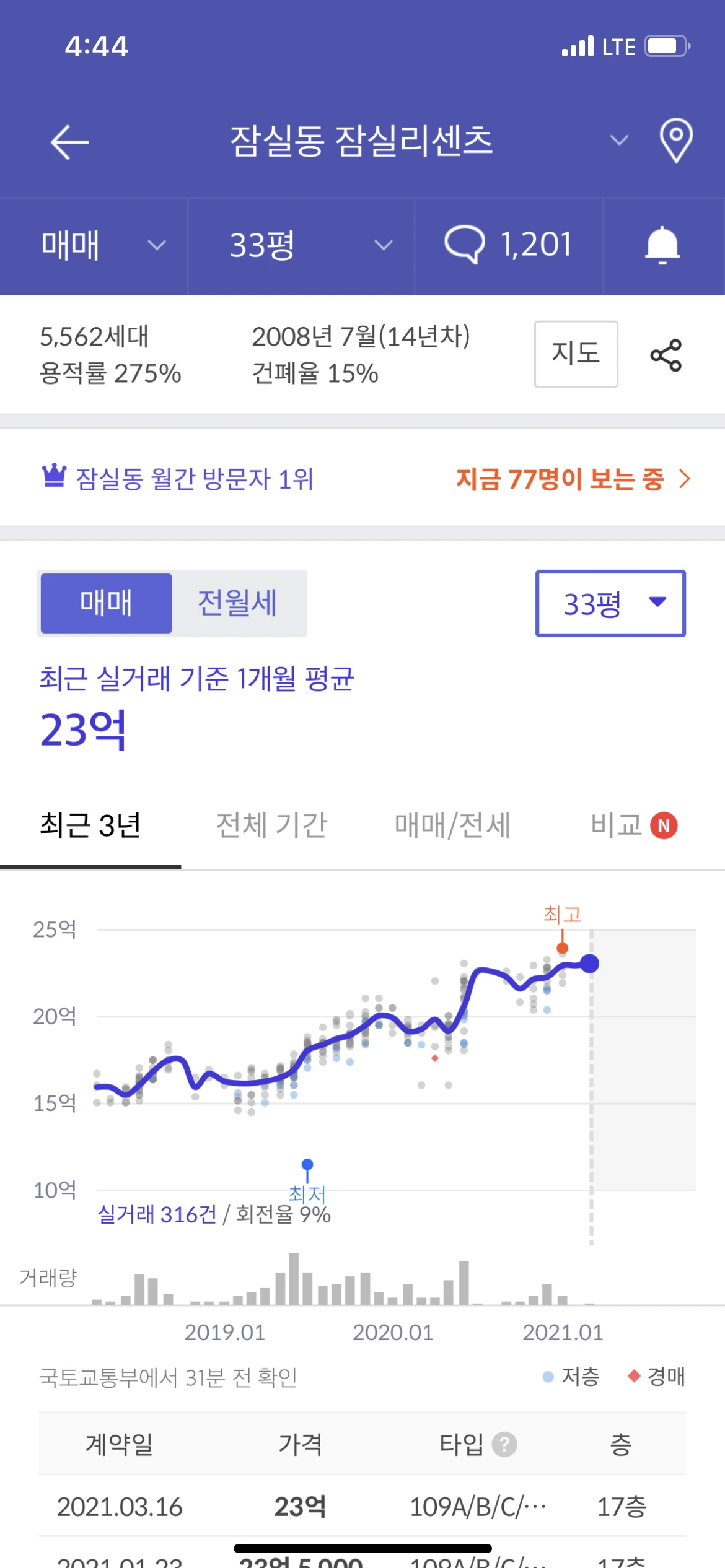Open the 지도 map button
This screenshot has height=1568, width=725.
(576, 354)
